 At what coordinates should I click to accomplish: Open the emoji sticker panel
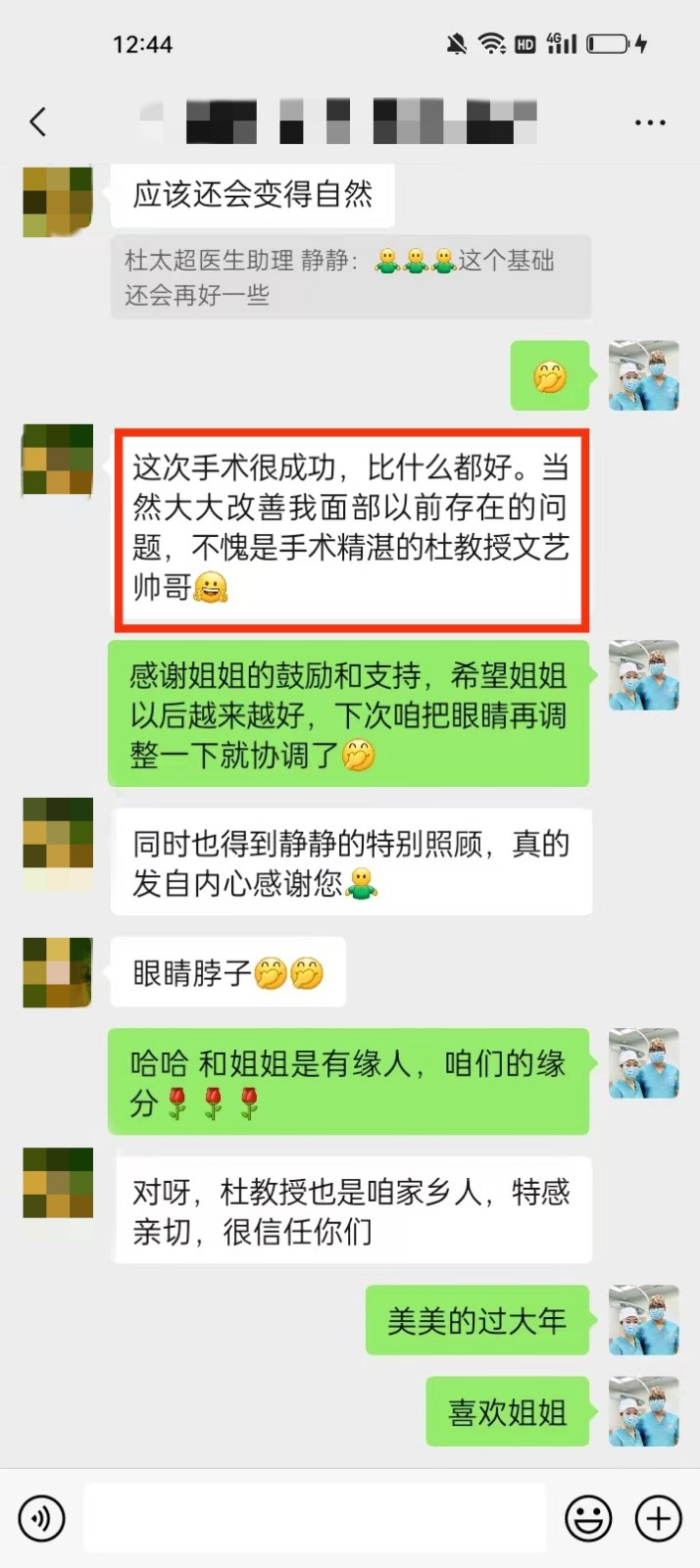pos(588,1518)
